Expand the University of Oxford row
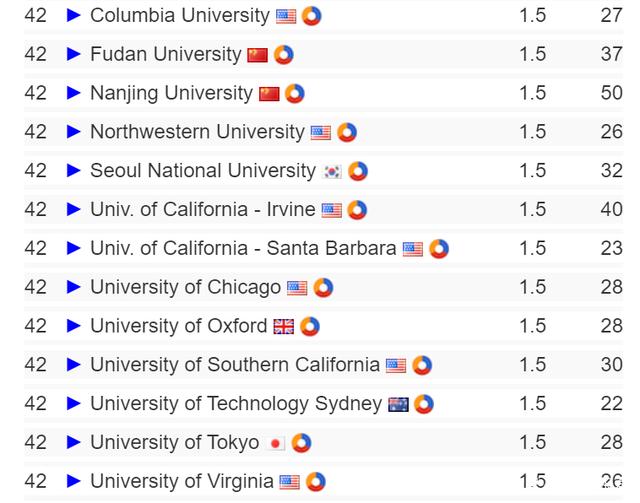640x503 pixels. 73,326
